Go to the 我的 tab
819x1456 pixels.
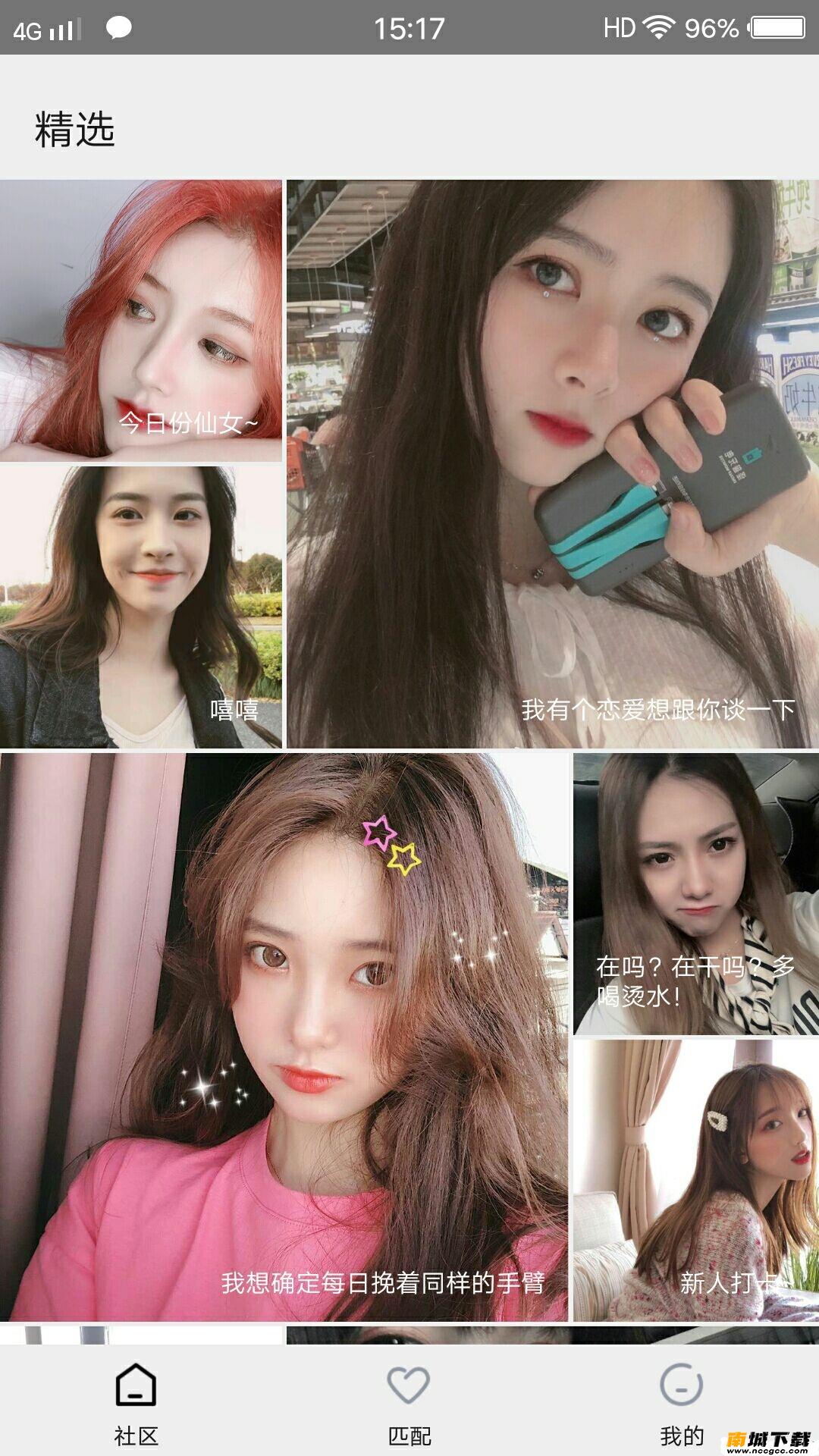click(x=682, y=1403)
